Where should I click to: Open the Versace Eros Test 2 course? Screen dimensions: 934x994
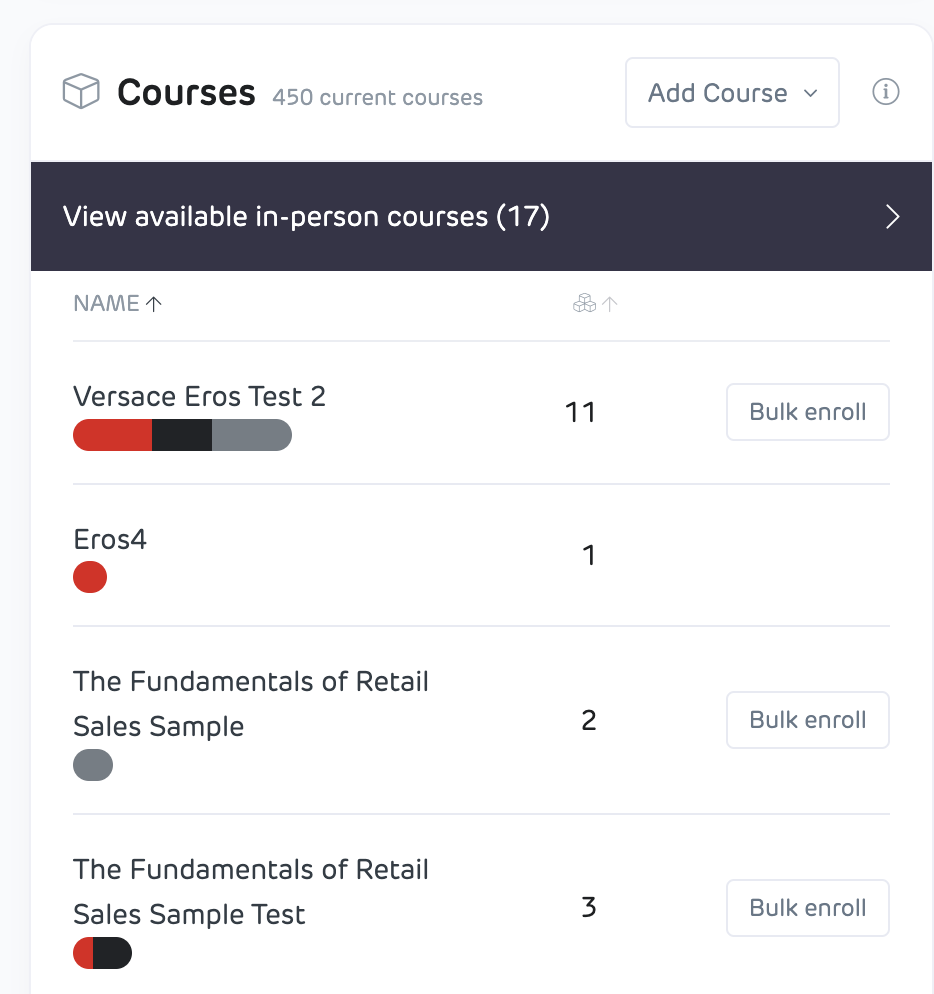(199, 397)
